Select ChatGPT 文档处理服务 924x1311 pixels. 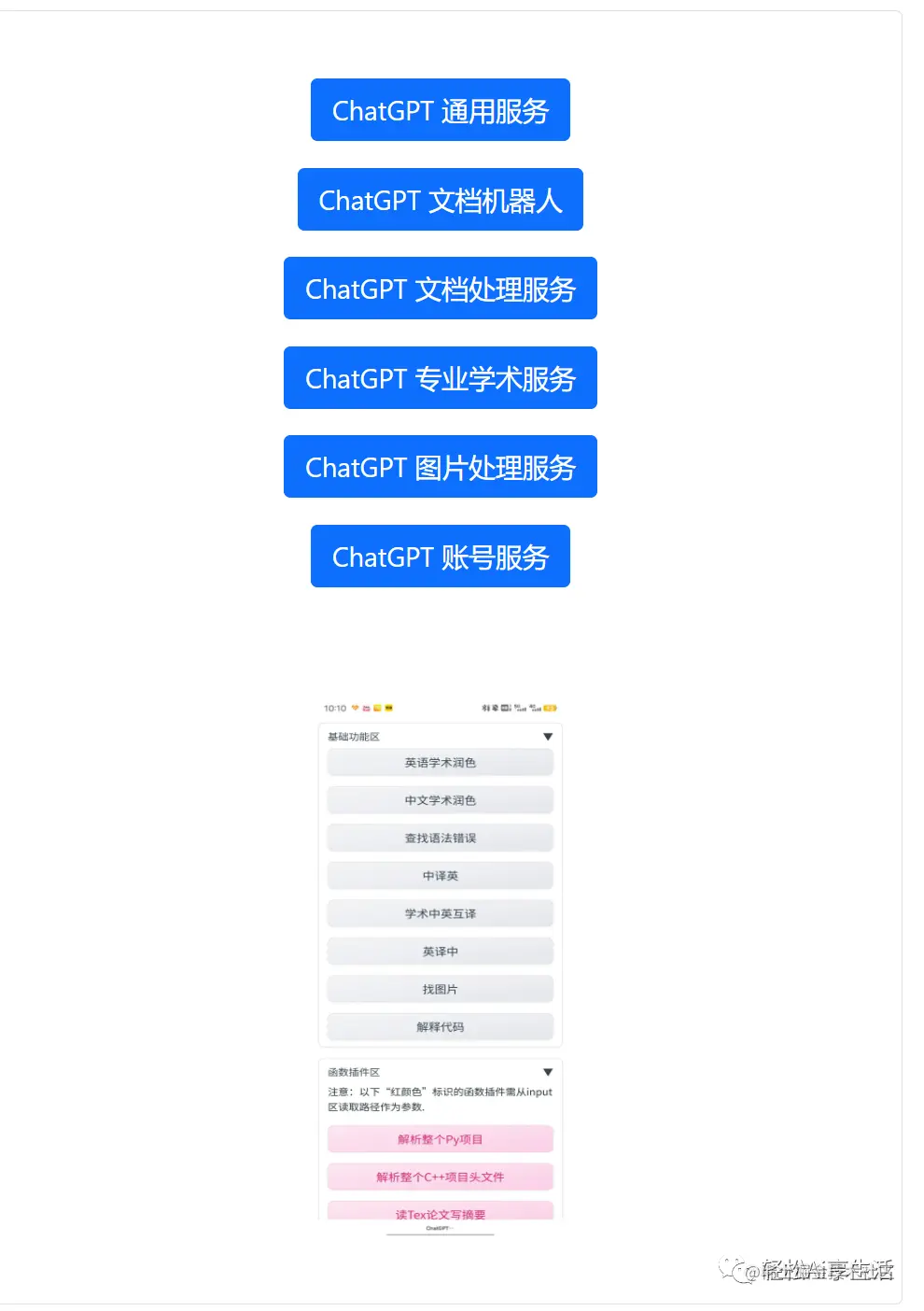pos(440,289)
